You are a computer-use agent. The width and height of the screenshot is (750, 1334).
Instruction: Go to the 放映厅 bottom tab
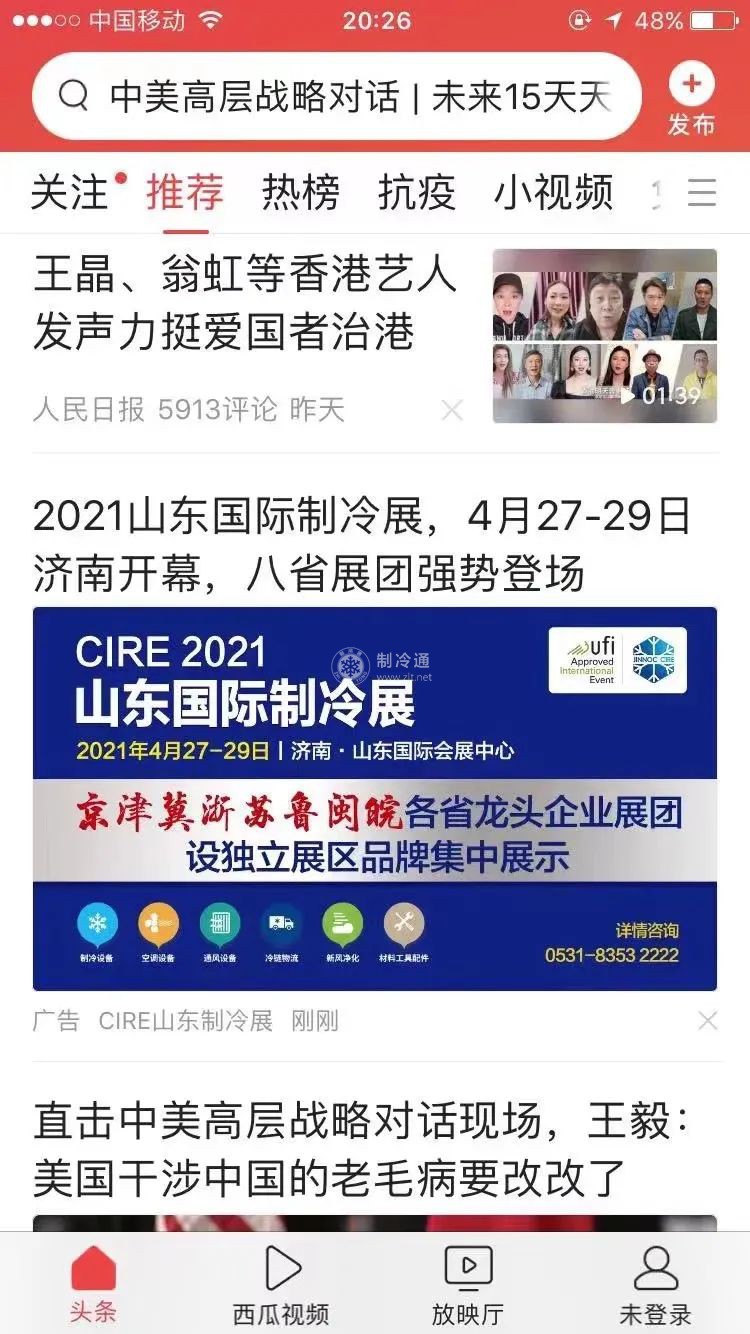click(x=468, y=1284)
